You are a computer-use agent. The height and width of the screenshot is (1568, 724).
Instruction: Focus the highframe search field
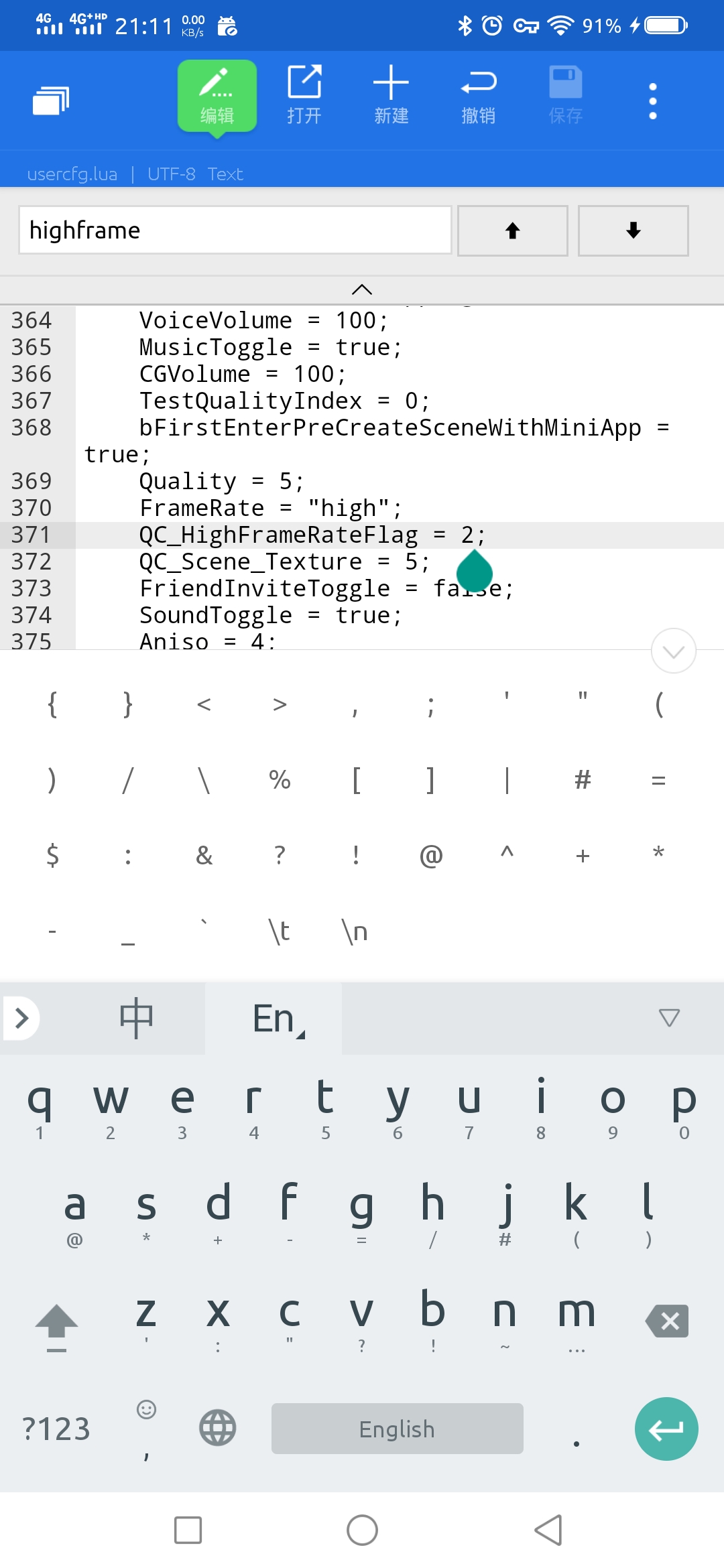[x=235, y=230]
